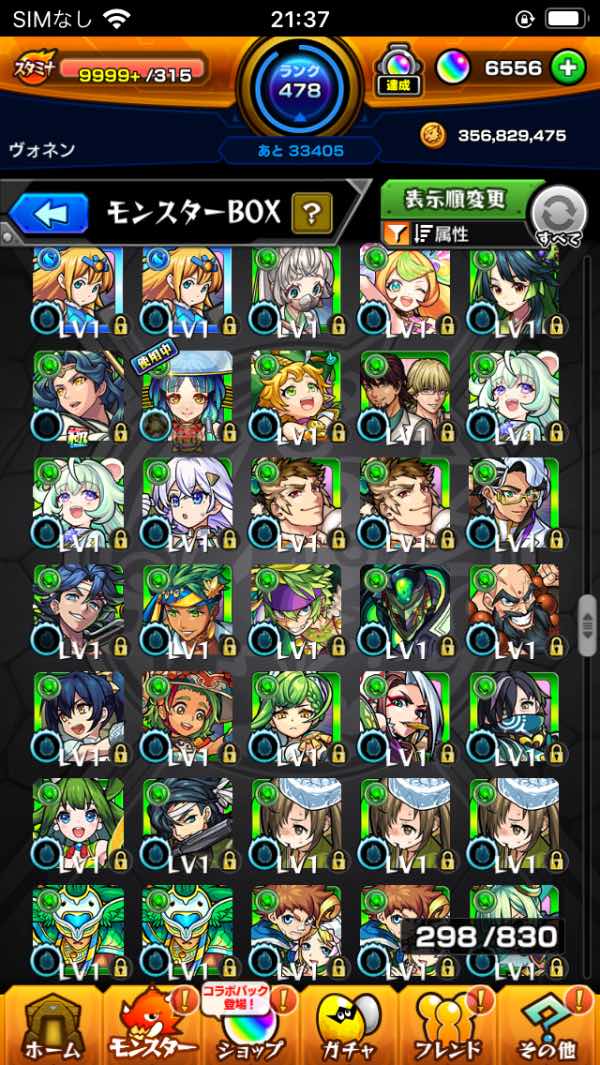Switch to the ホーム tab
Viewport: 600px width, 1065px height.
(50, 1025)
